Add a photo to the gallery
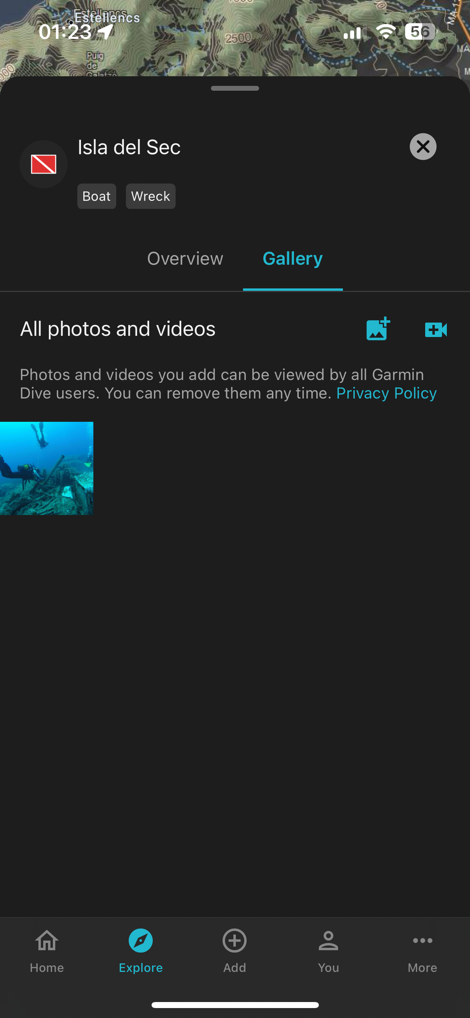This screenshot has width=470, height=1018. 378,329
